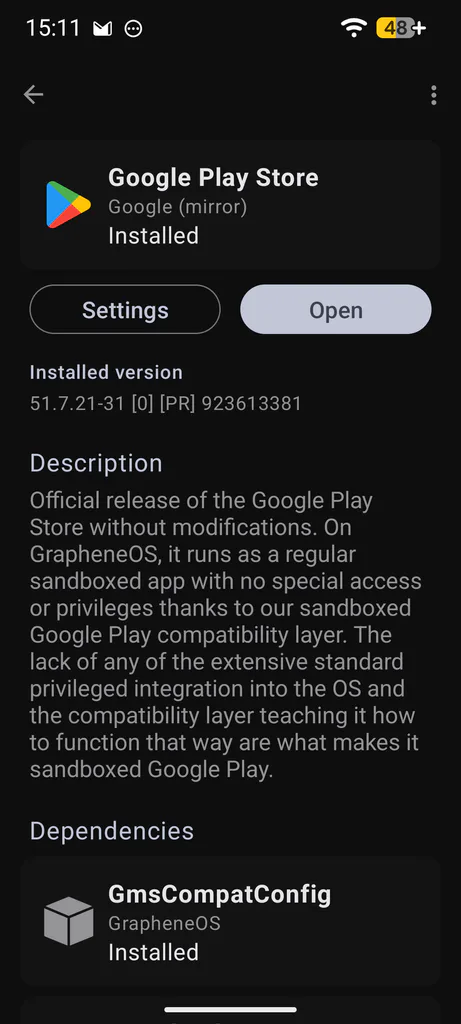461x1024 pixels.
Task: Tap the Settings button
Action: (125, 310)
